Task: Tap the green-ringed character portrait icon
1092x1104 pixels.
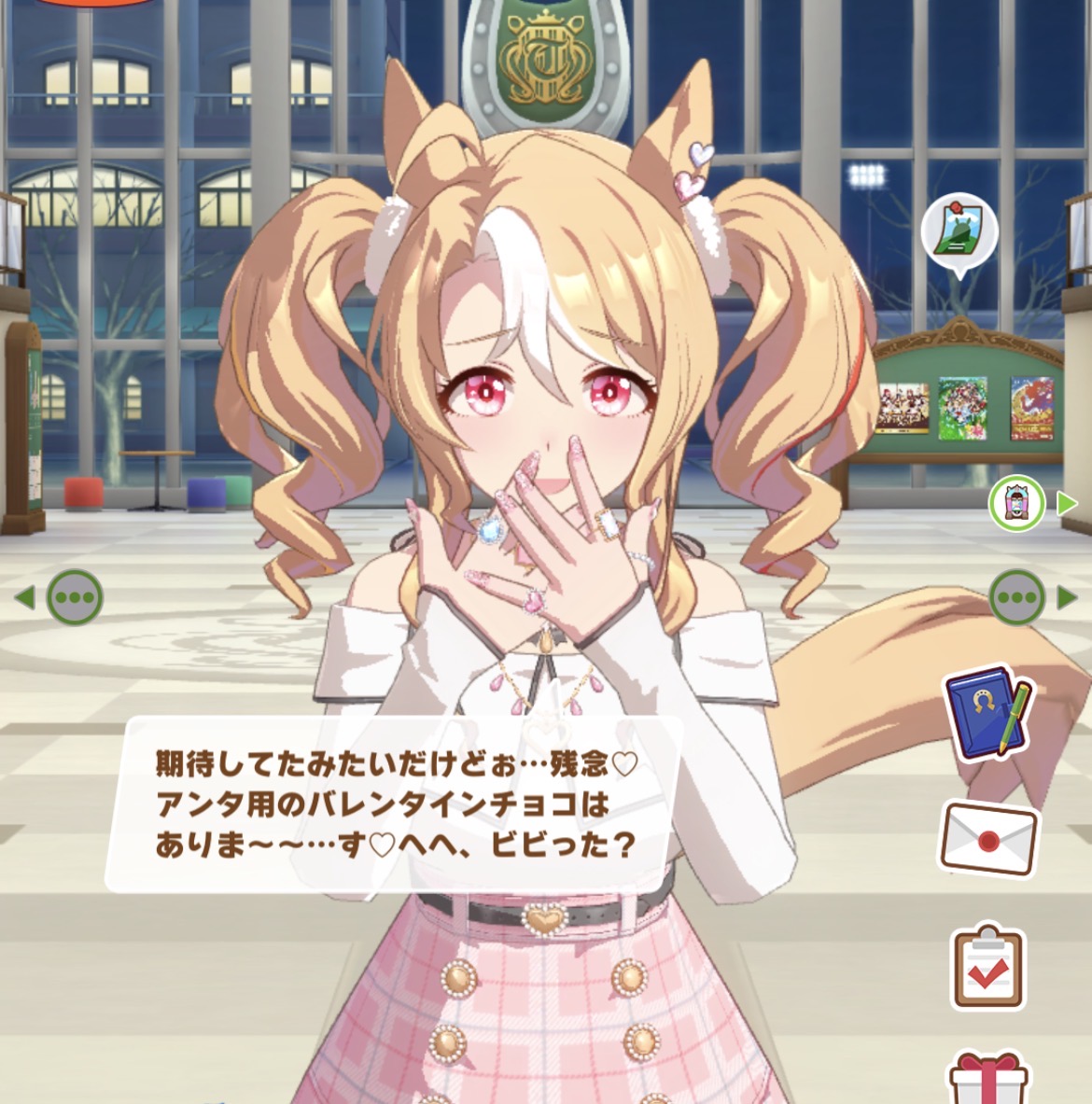Action: [1016, 503]
